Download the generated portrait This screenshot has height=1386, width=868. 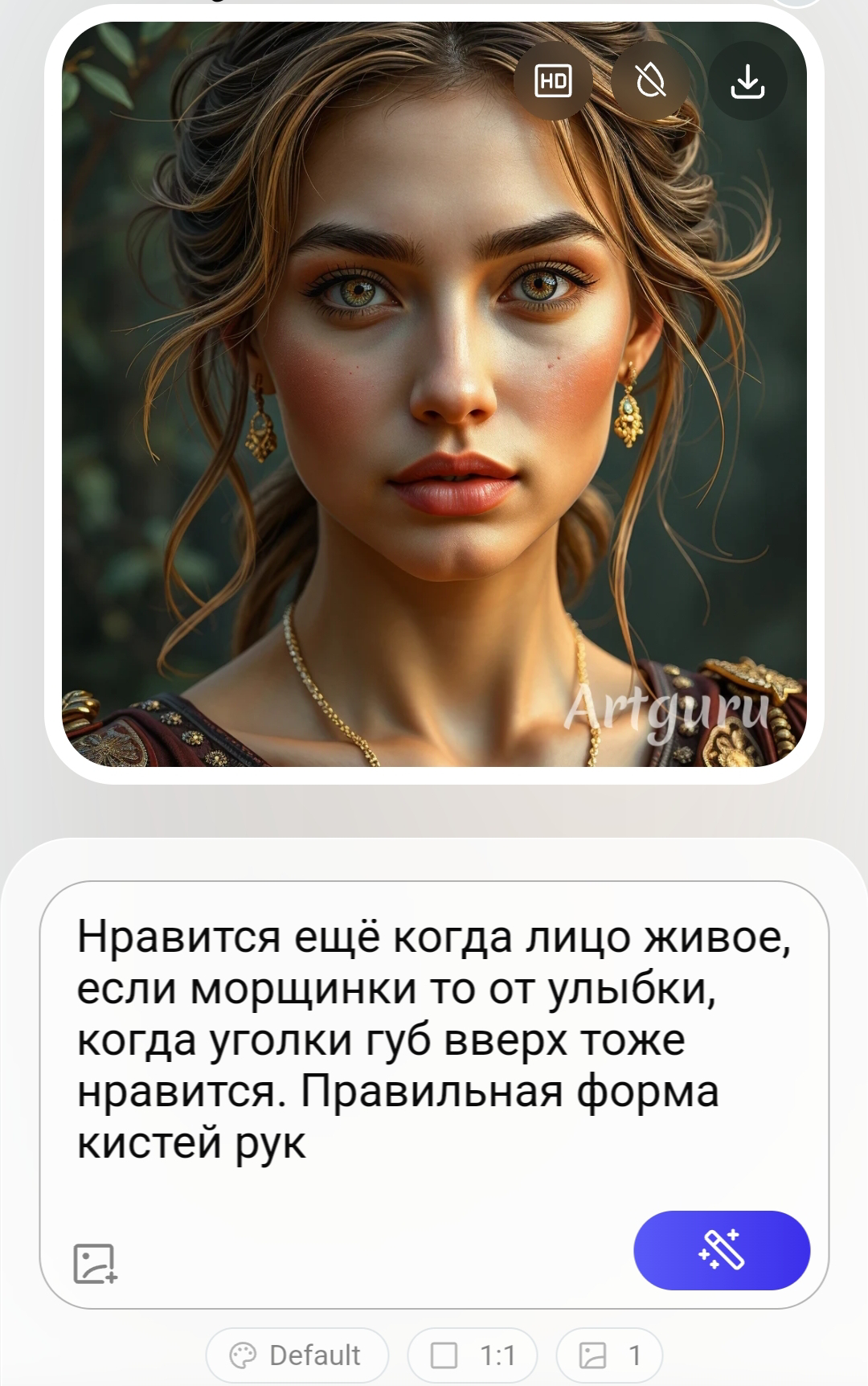(x=747, y=80)
